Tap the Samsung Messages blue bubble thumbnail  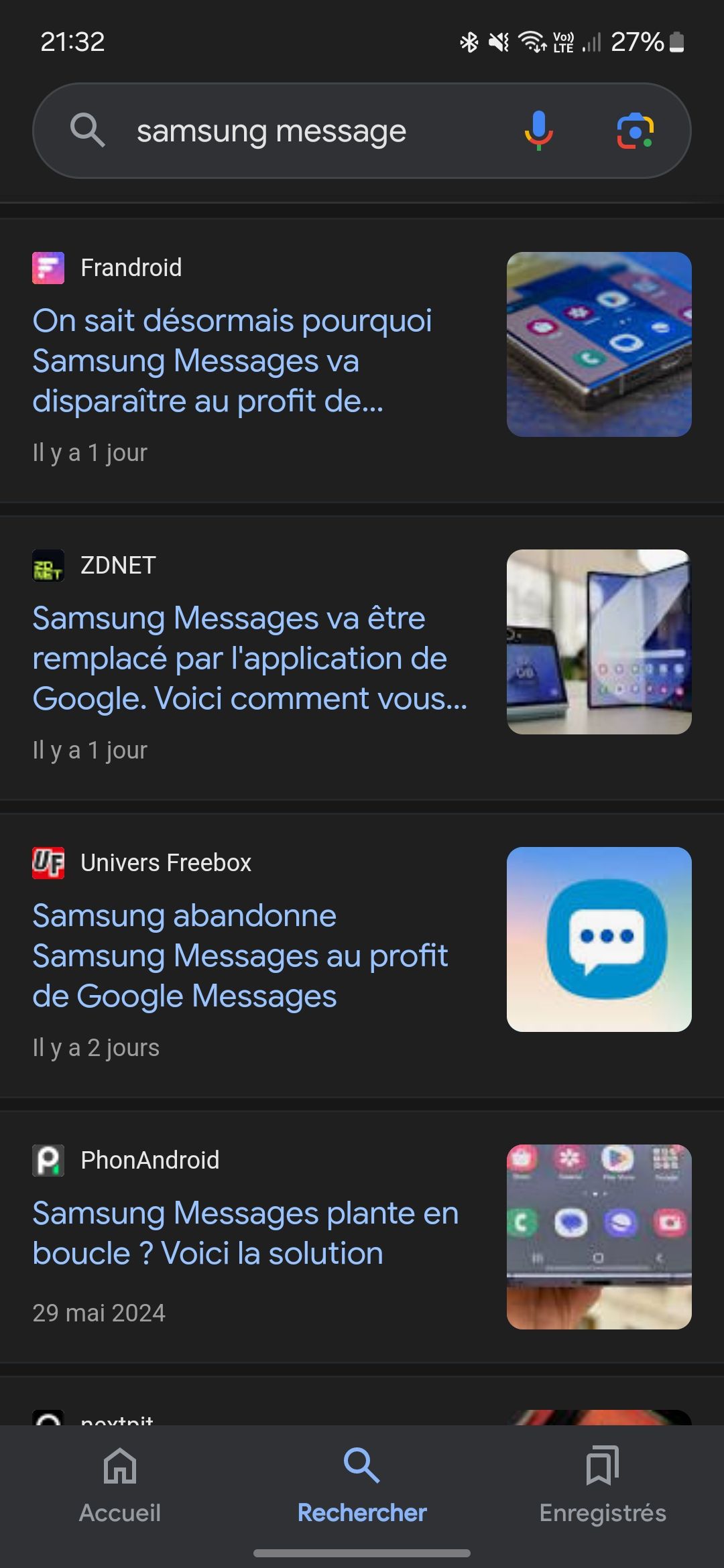click(x=599, y=938)
